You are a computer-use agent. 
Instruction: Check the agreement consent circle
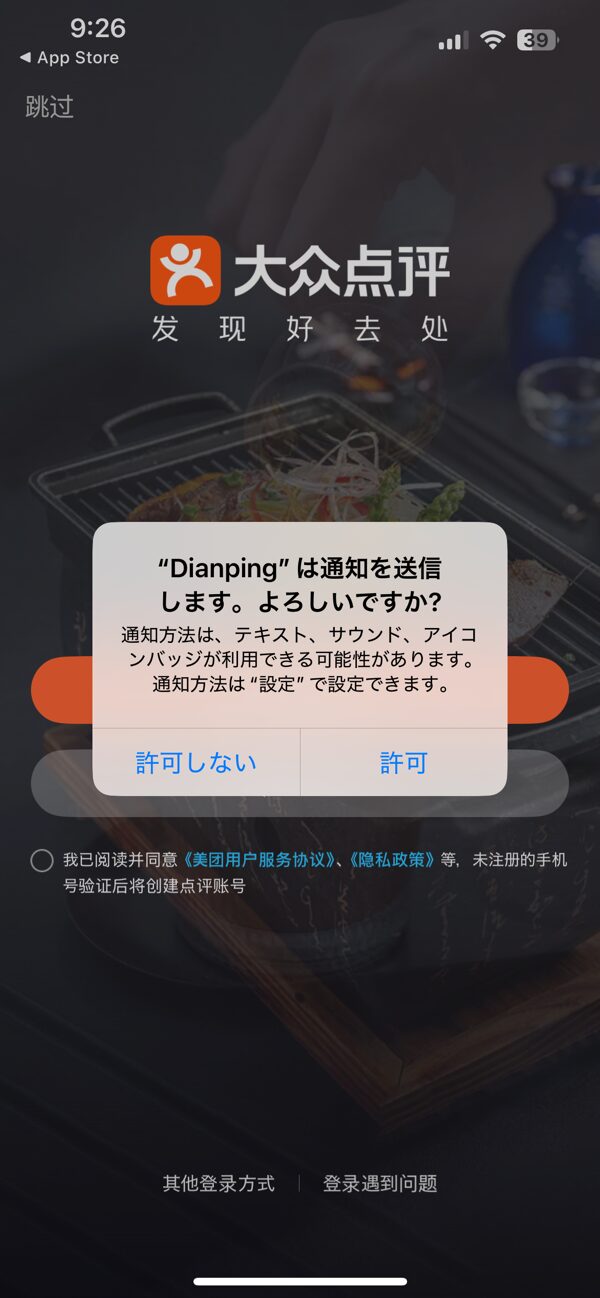42,861
